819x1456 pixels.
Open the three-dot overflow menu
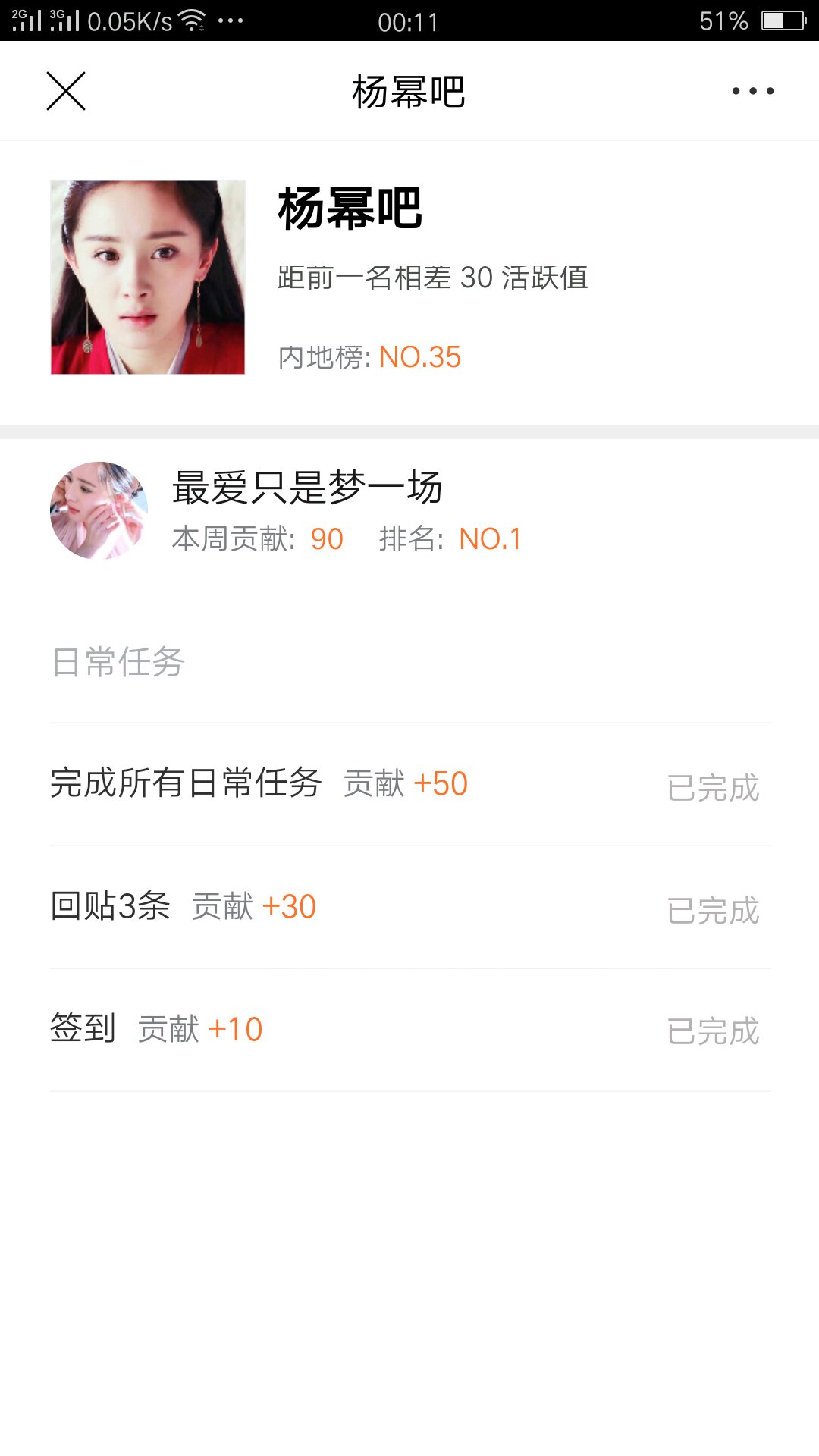coord(752,91)
